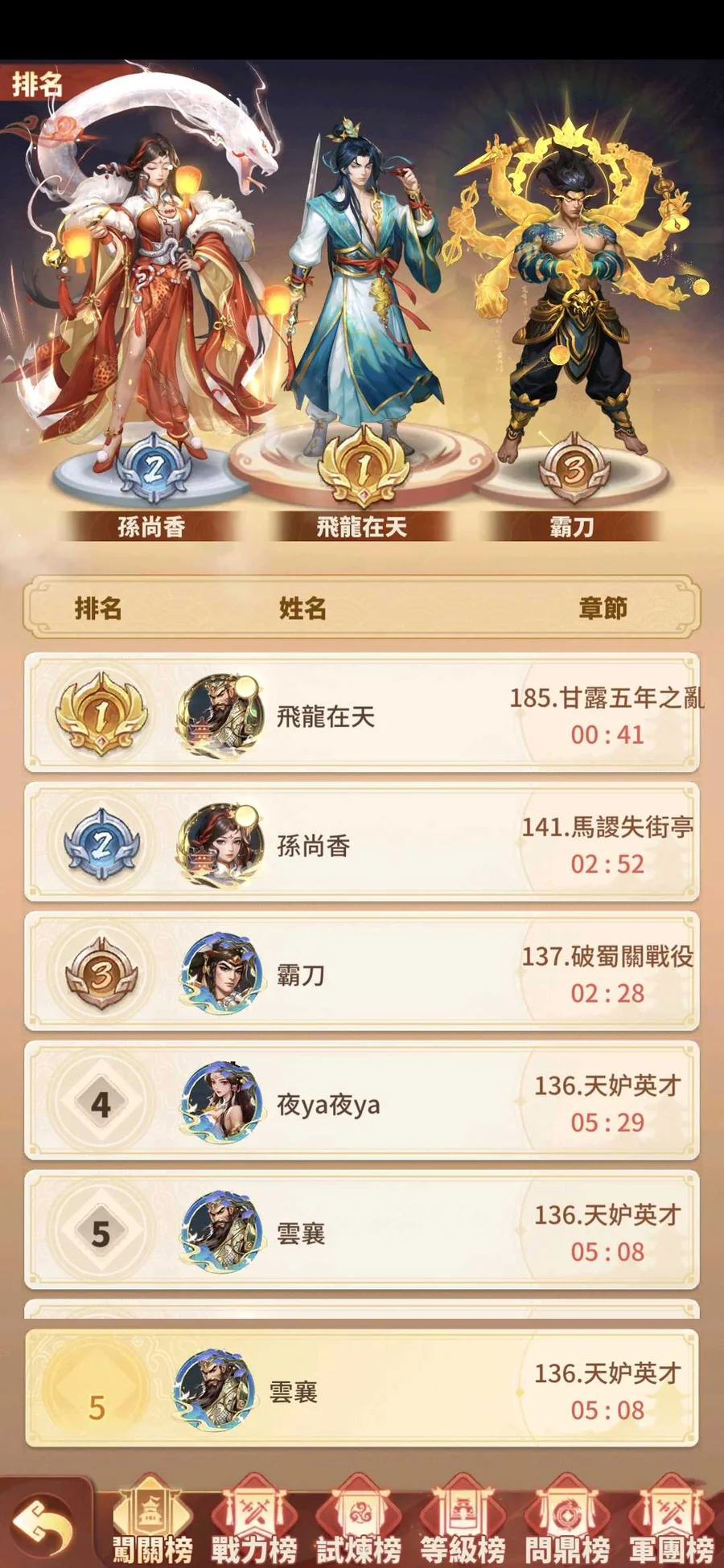724x1568 pixels.
Task: Switch to the 軍團榜 tab
Action: tap(673, 1522)
